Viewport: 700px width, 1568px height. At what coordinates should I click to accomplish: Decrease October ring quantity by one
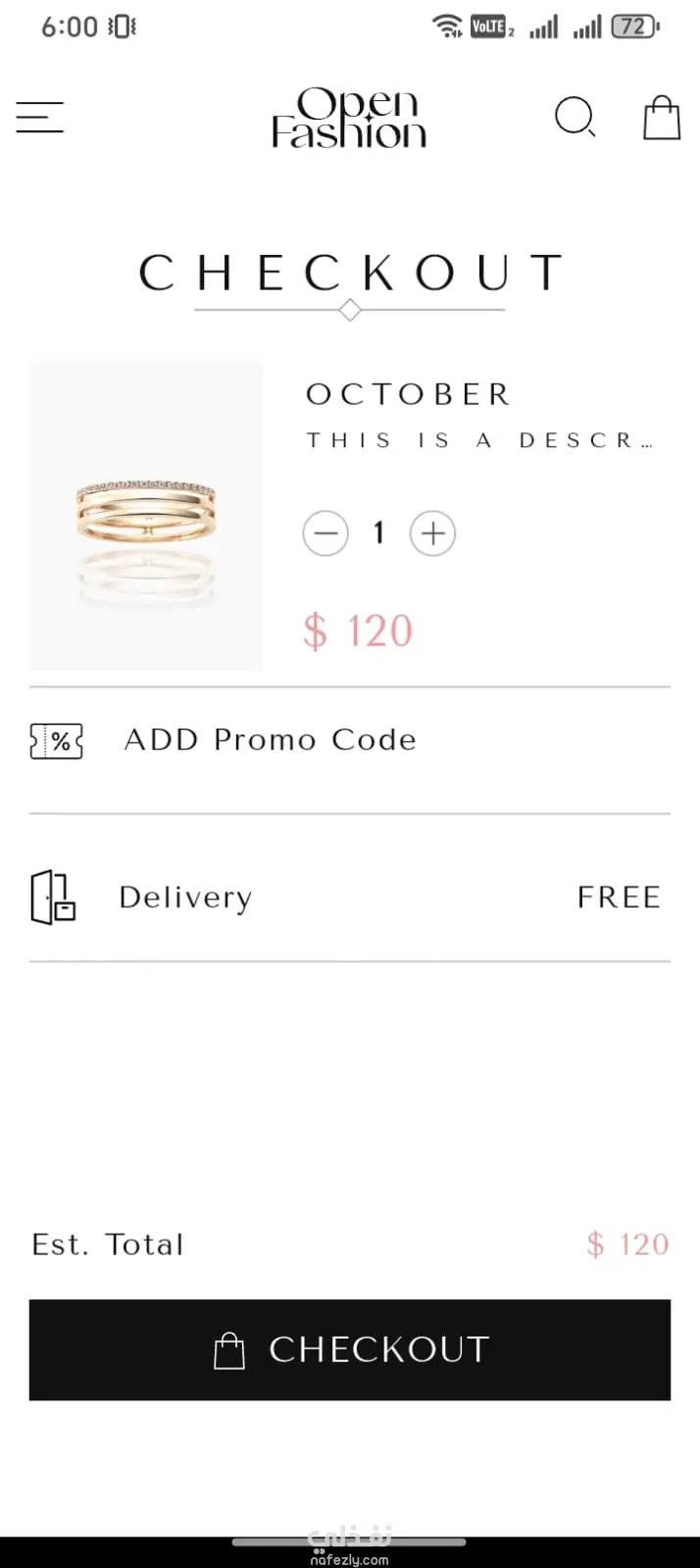click(325, 533)
